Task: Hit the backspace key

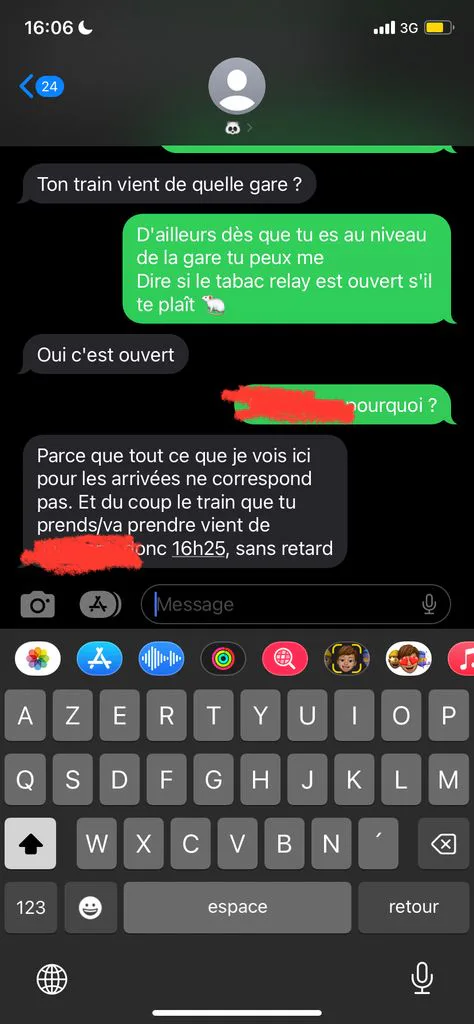Action: coord(444,844)
